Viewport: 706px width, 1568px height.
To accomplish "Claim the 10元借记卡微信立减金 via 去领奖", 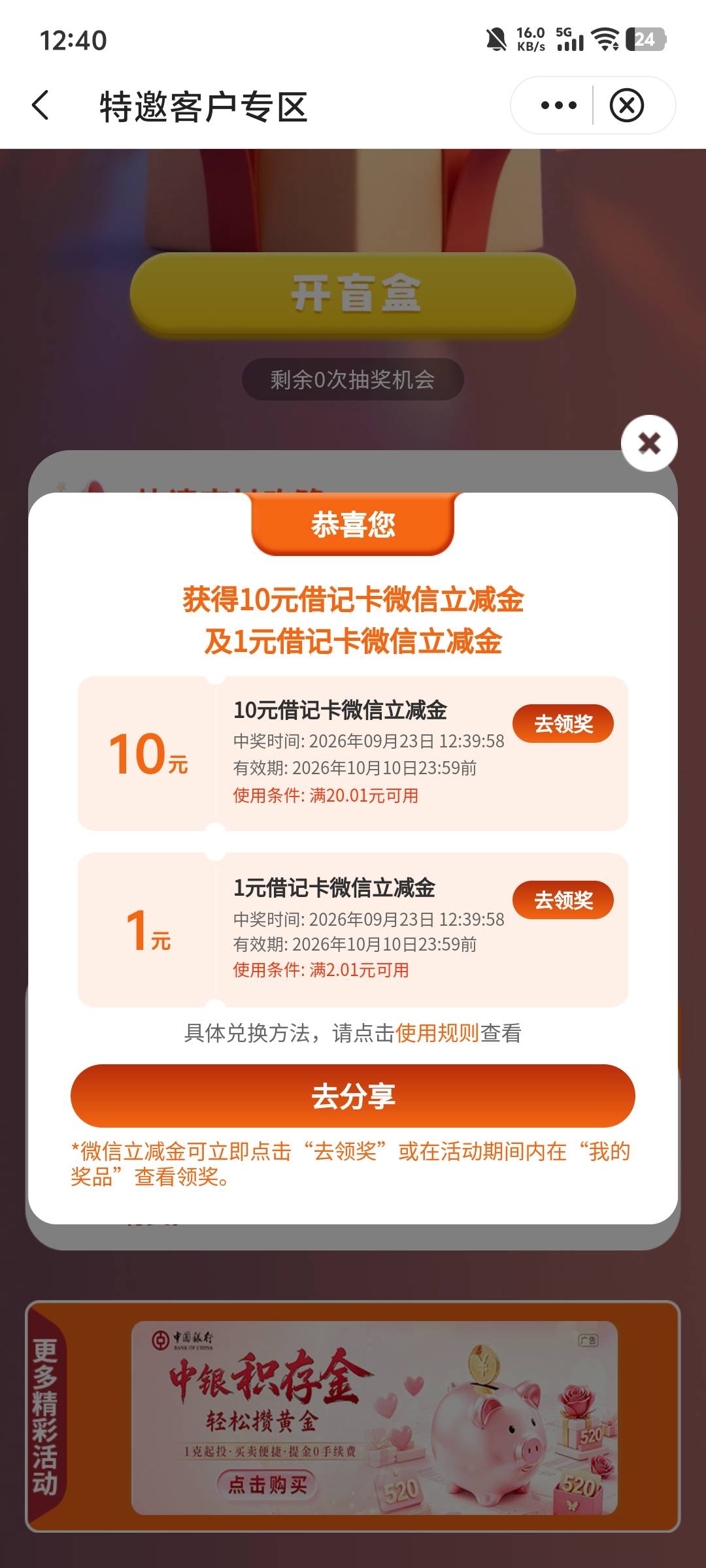I will [563, 724].
